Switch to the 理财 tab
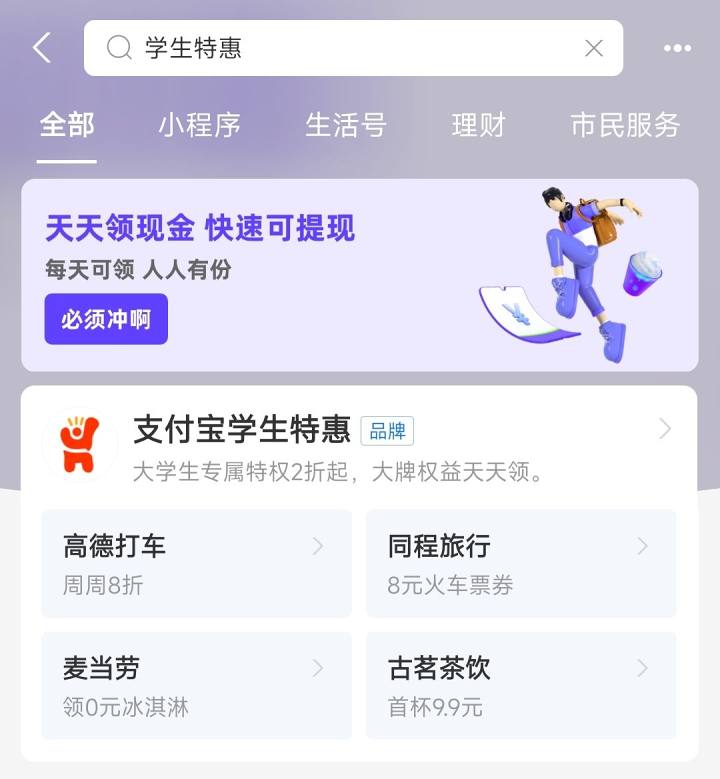Screen dimensions: 720x779 [x=477, y=126]
